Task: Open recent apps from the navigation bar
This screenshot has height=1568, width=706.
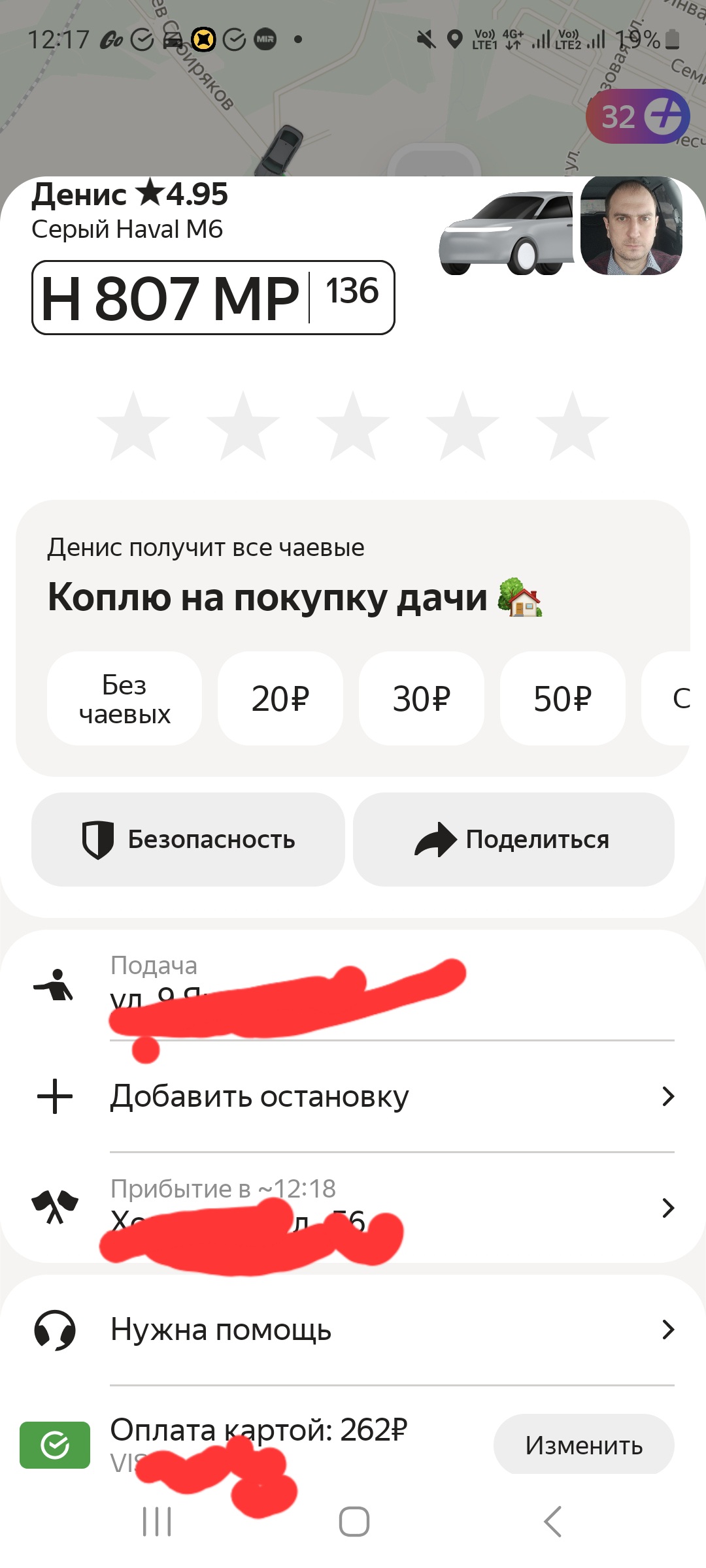Action: pyautogui.click(x=157, y=1522)
